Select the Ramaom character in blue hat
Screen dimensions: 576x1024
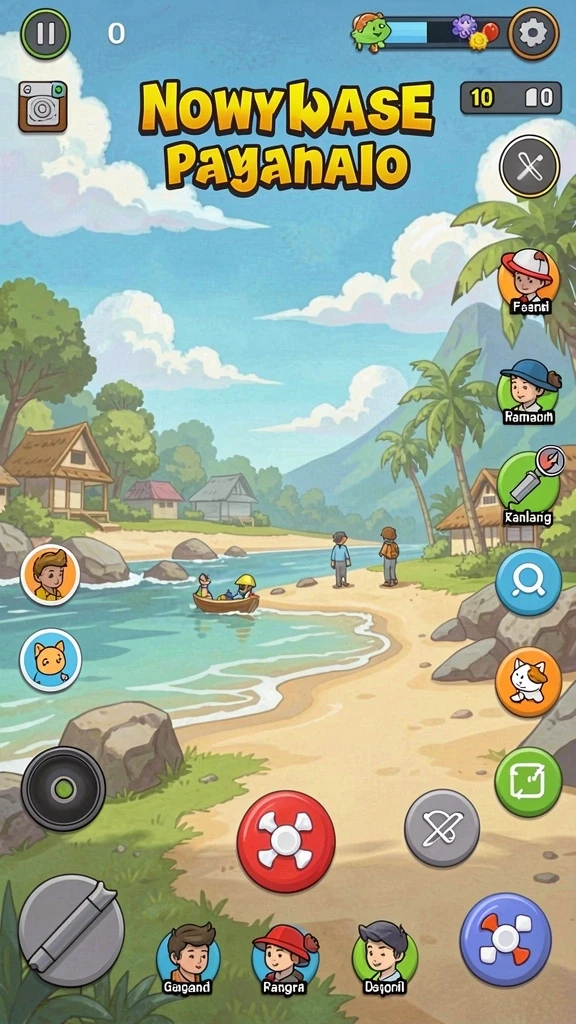(x=529, y=391)
